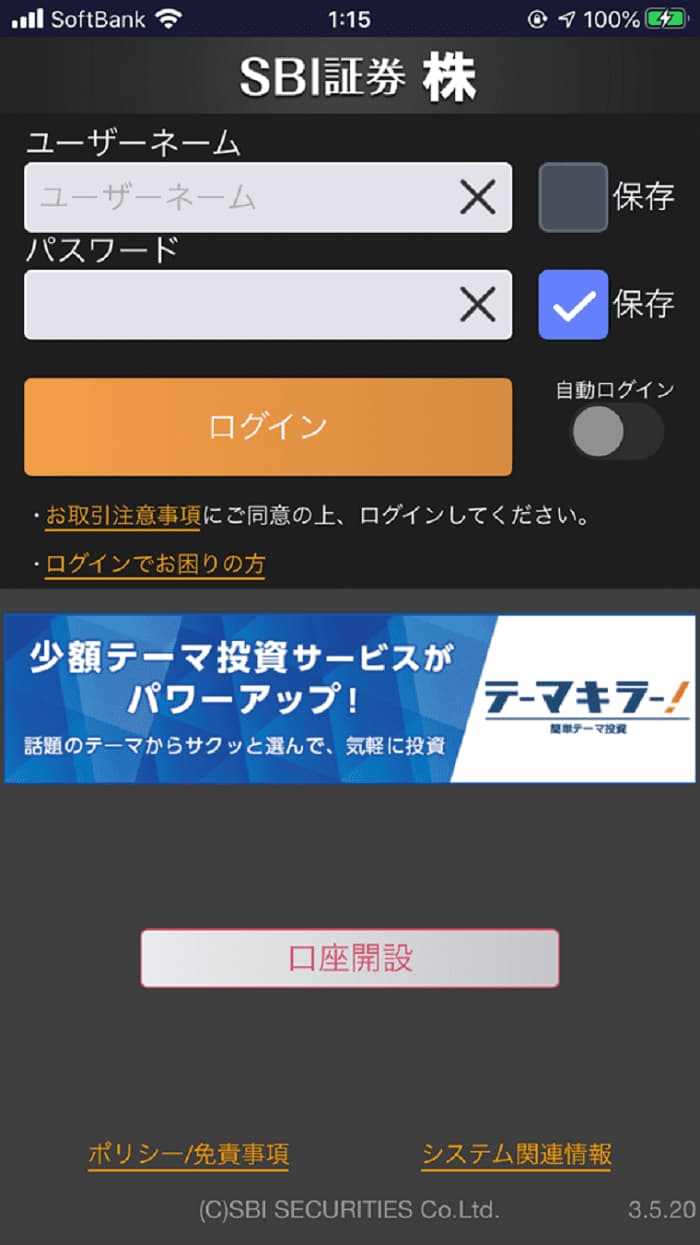Open ポリシー/免責事項 link
This screenshot has height=1245, width=700.
[x=189, y=1154]
